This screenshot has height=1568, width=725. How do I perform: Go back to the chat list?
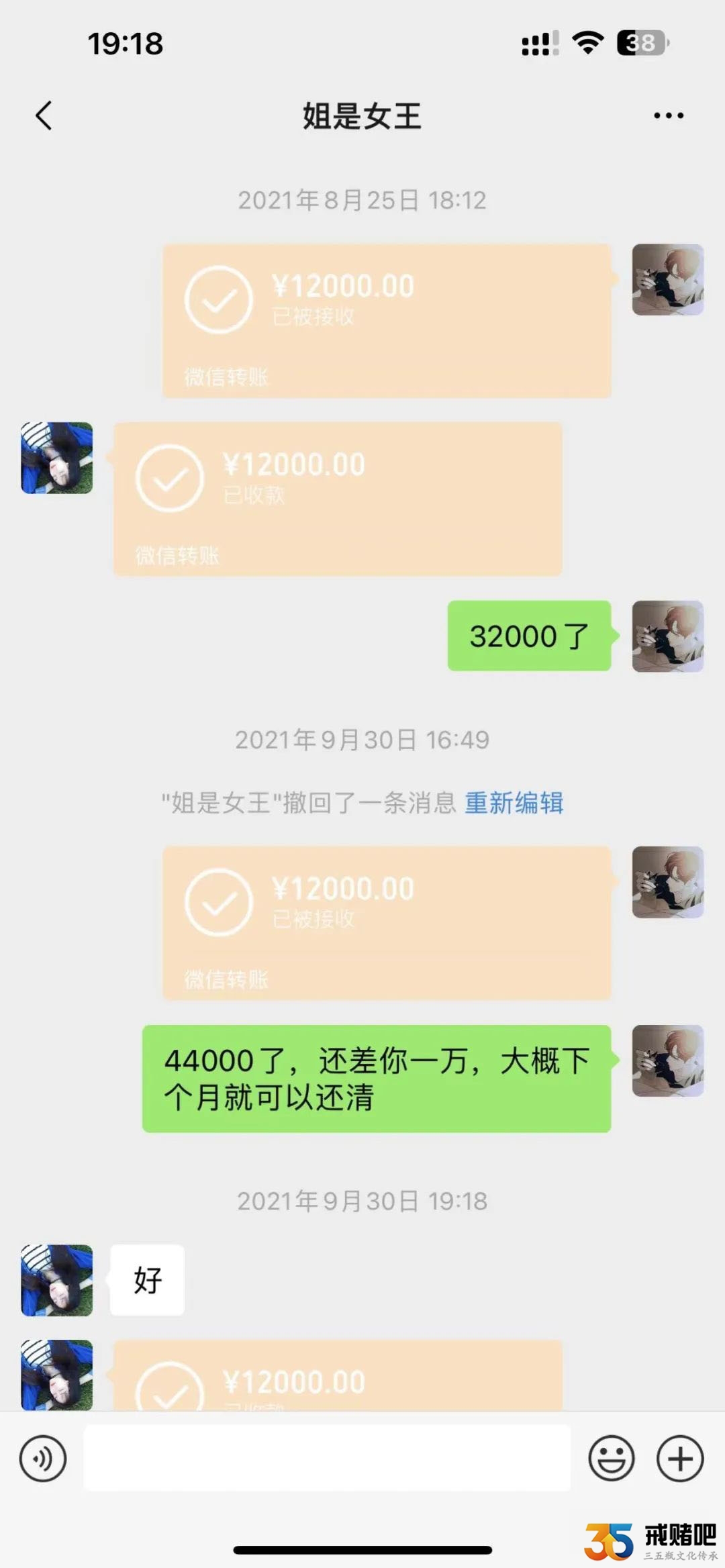(x=44, y=115)
